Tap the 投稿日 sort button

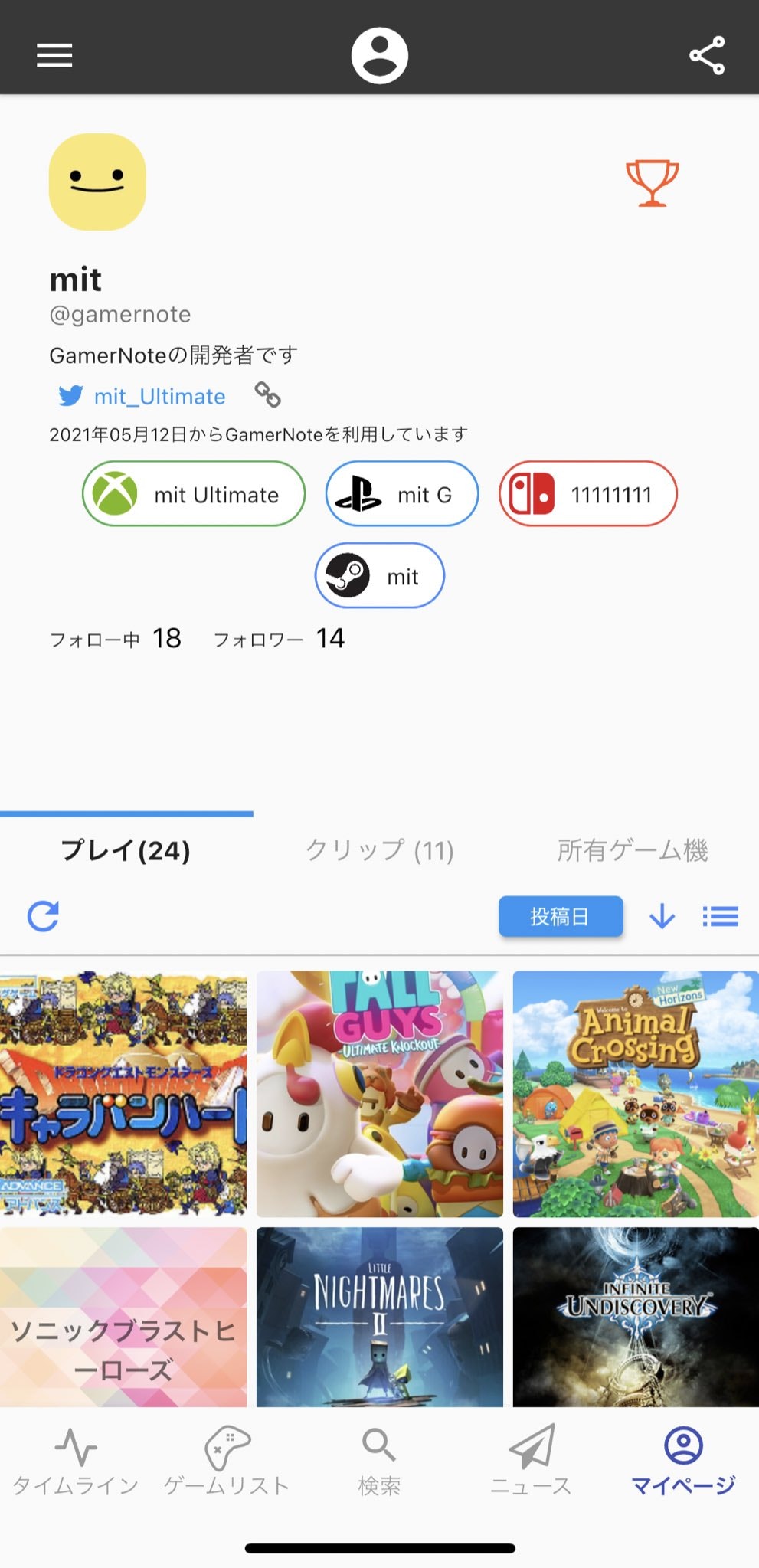[x=560, y=916]
